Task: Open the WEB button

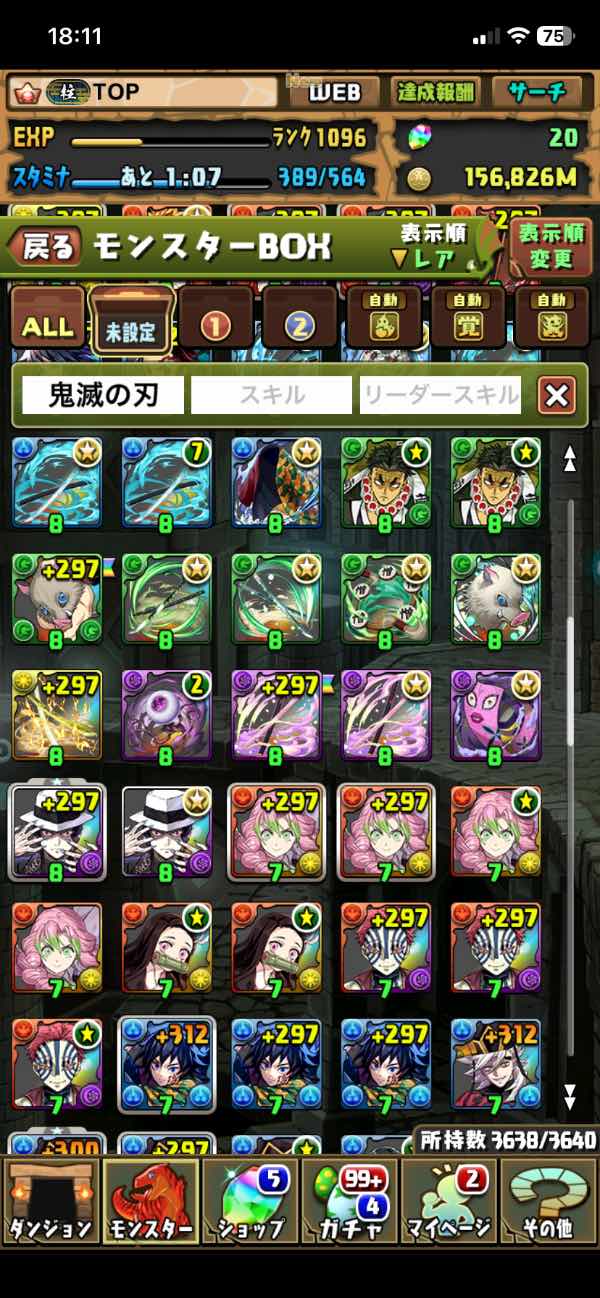Action: [x=334, y=93]
